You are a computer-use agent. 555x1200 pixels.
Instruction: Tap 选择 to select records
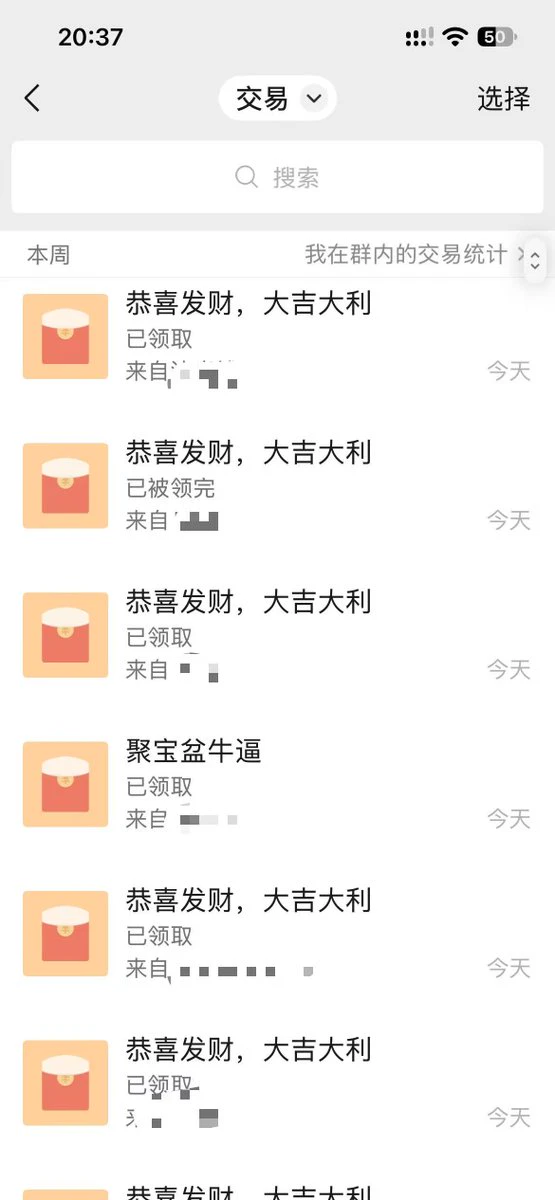pos(503,98)
